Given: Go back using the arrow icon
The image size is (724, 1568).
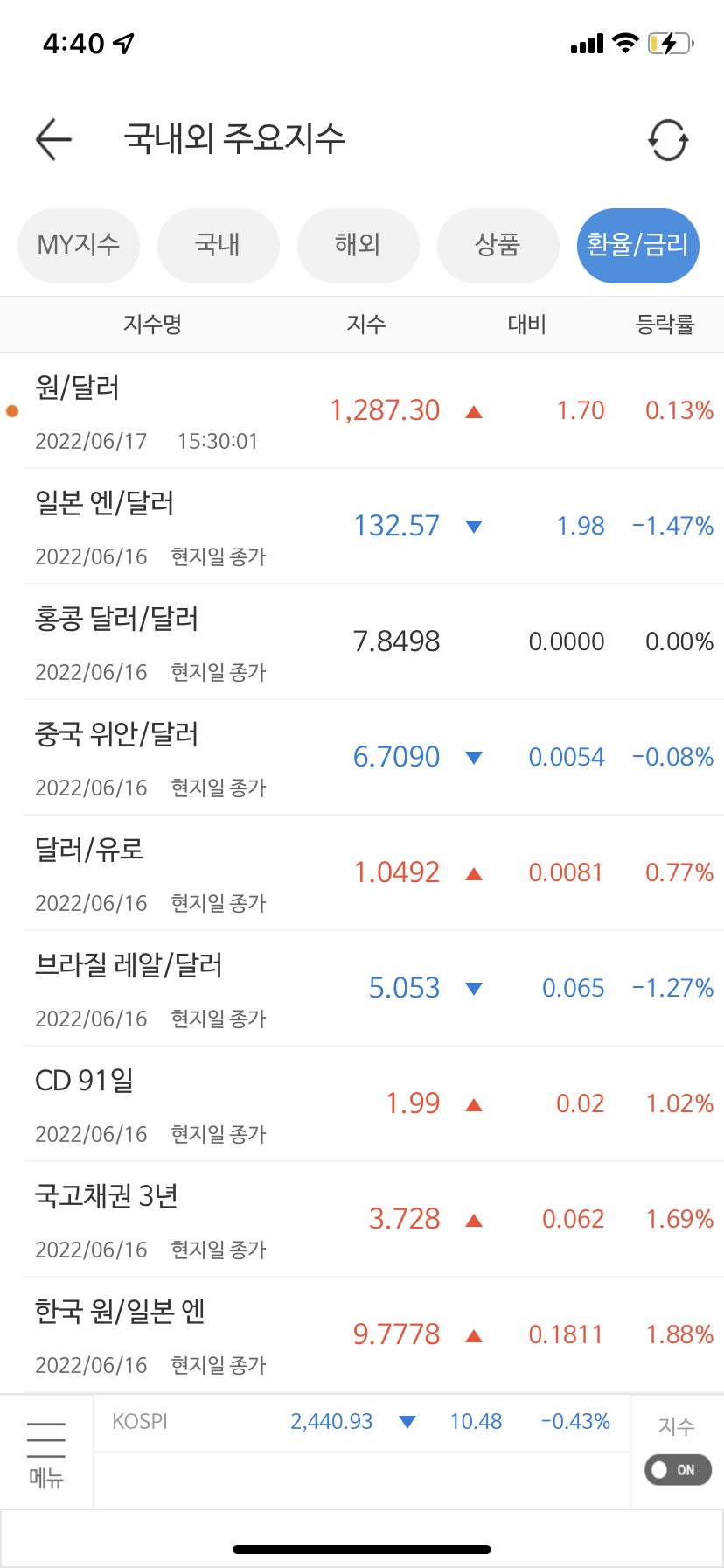Looking at the screenshot, I should (53, 139).
